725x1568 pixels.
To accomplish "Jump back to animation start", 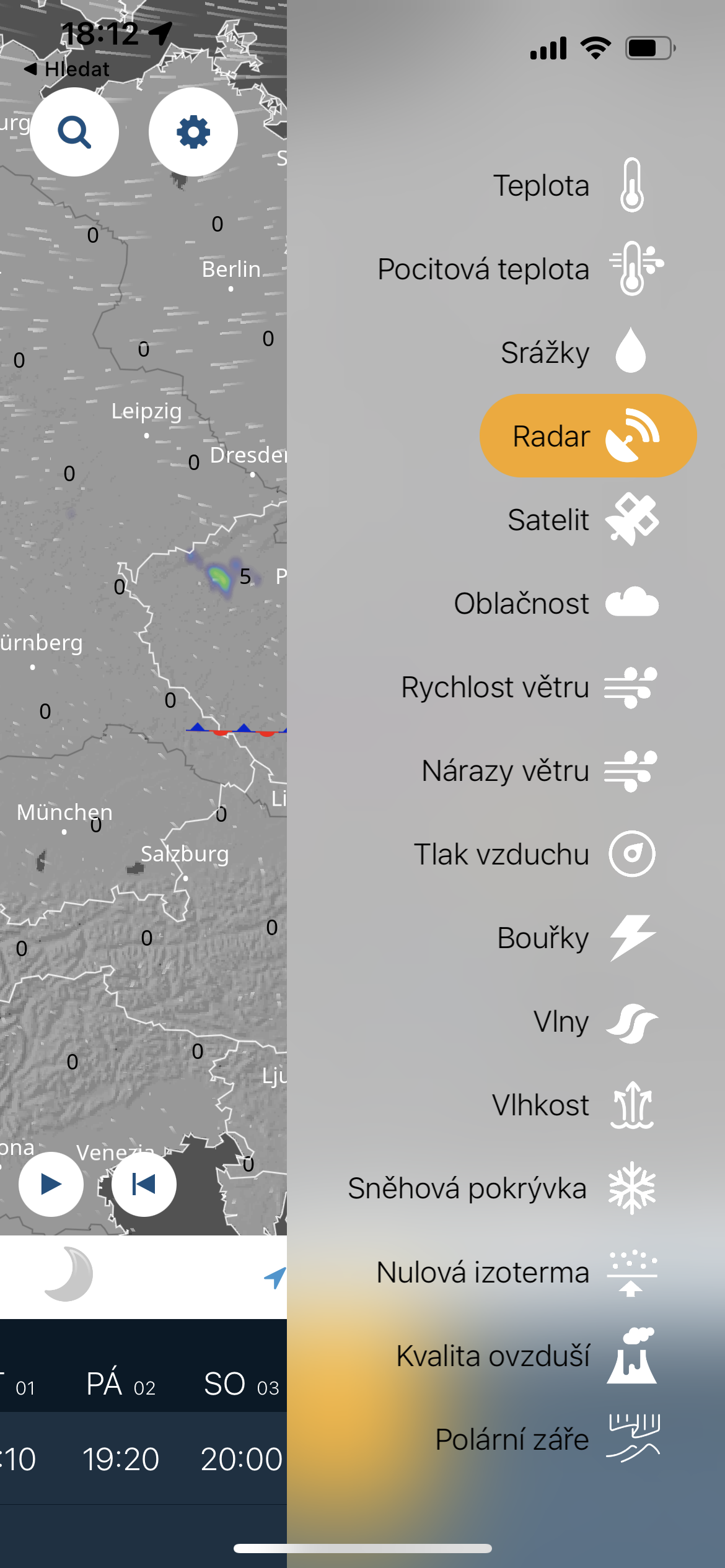I will (144, 1184).
